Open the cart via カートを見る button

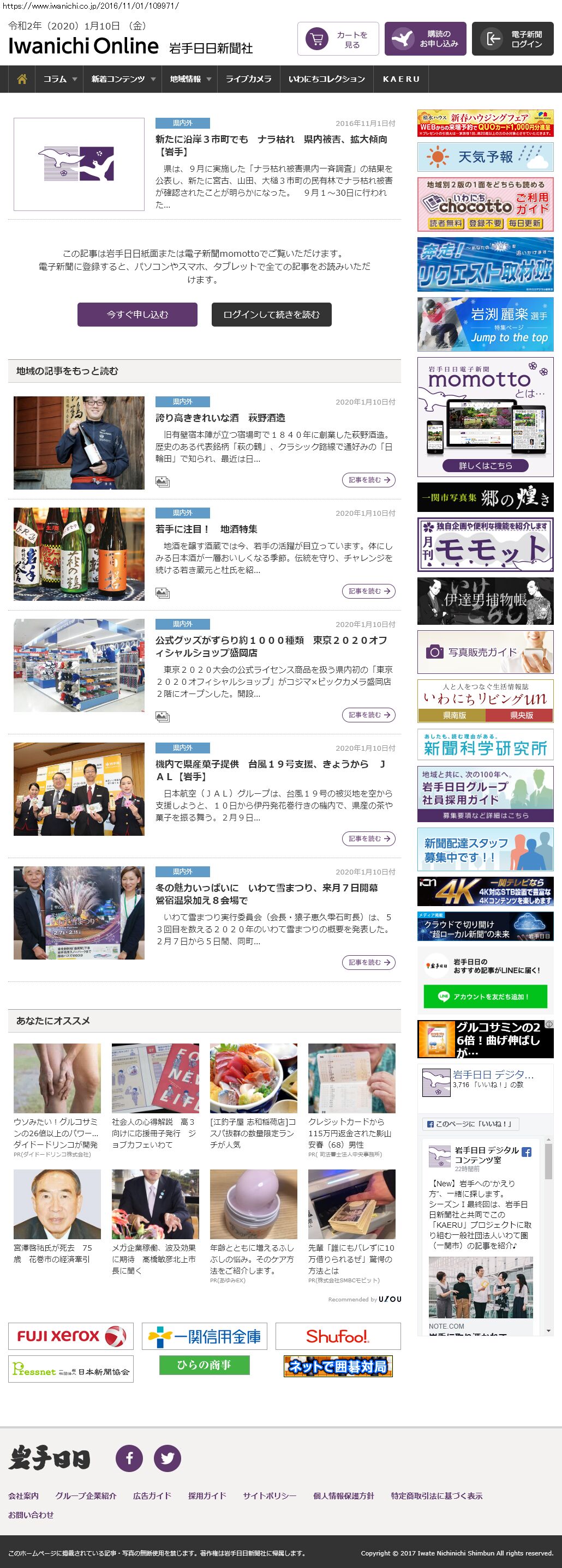click(338, 39)
